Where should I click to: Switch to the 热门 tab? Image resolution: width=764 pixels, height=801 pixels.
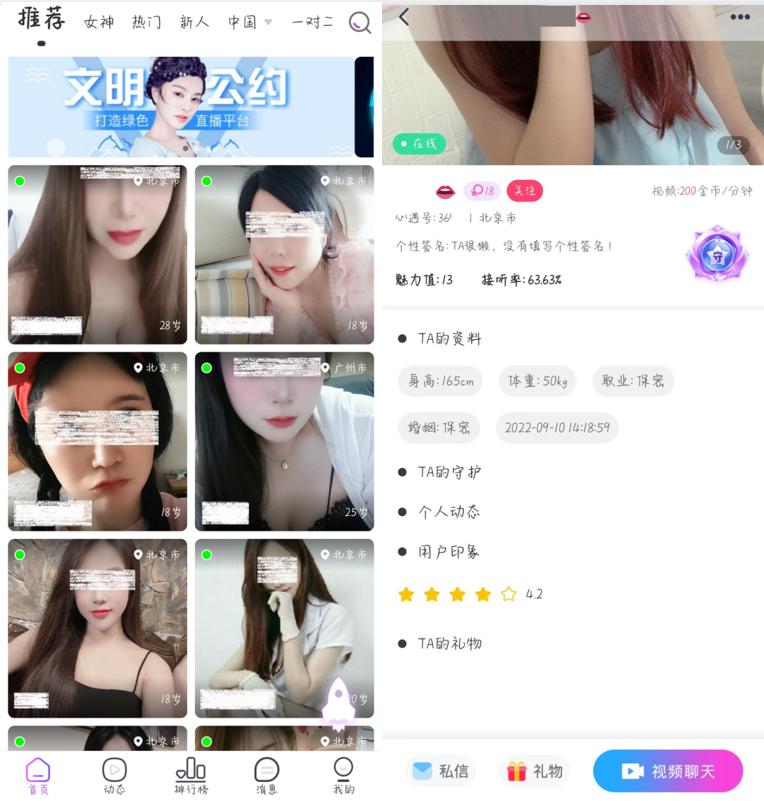tap(146, 22)
